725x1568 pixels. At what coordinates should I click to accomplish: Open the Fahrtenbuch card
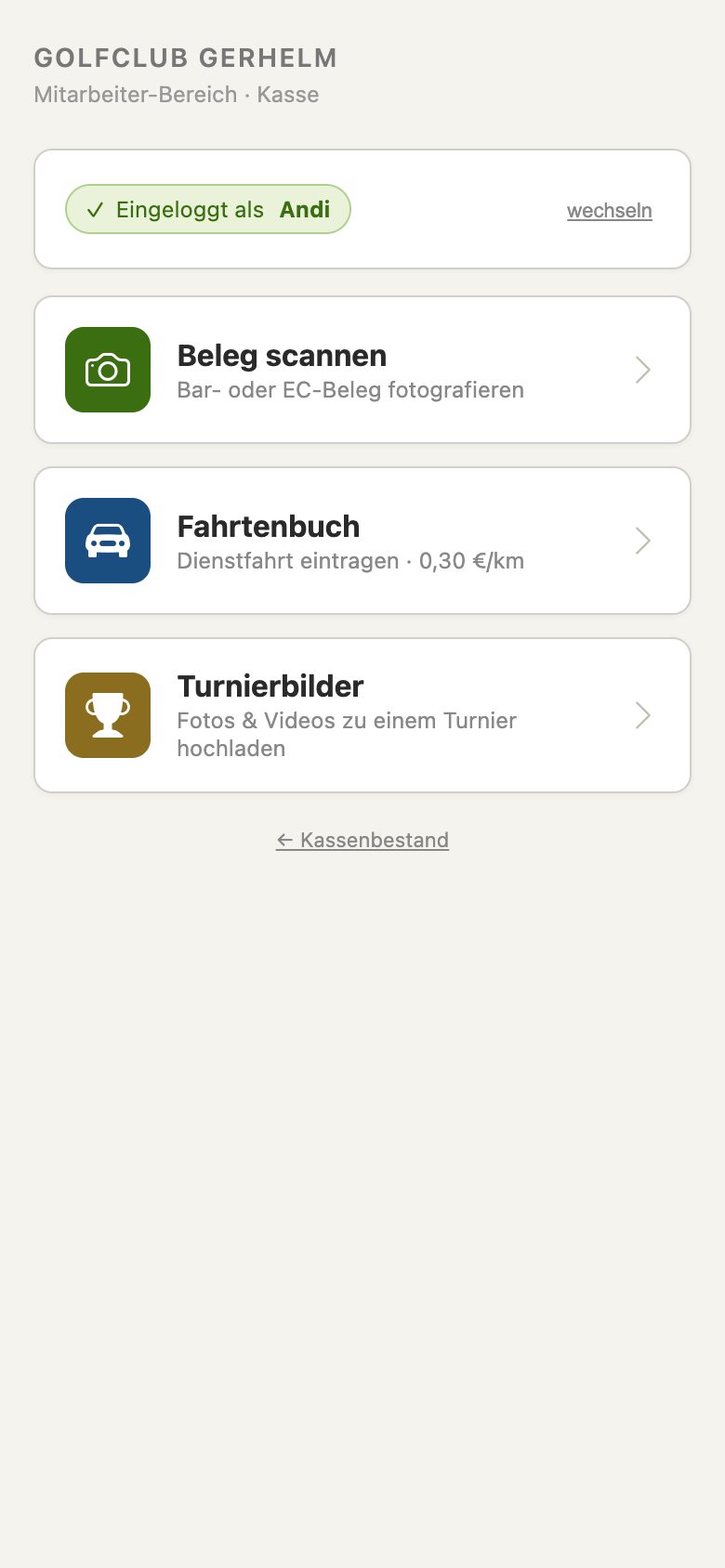(362, 541)
